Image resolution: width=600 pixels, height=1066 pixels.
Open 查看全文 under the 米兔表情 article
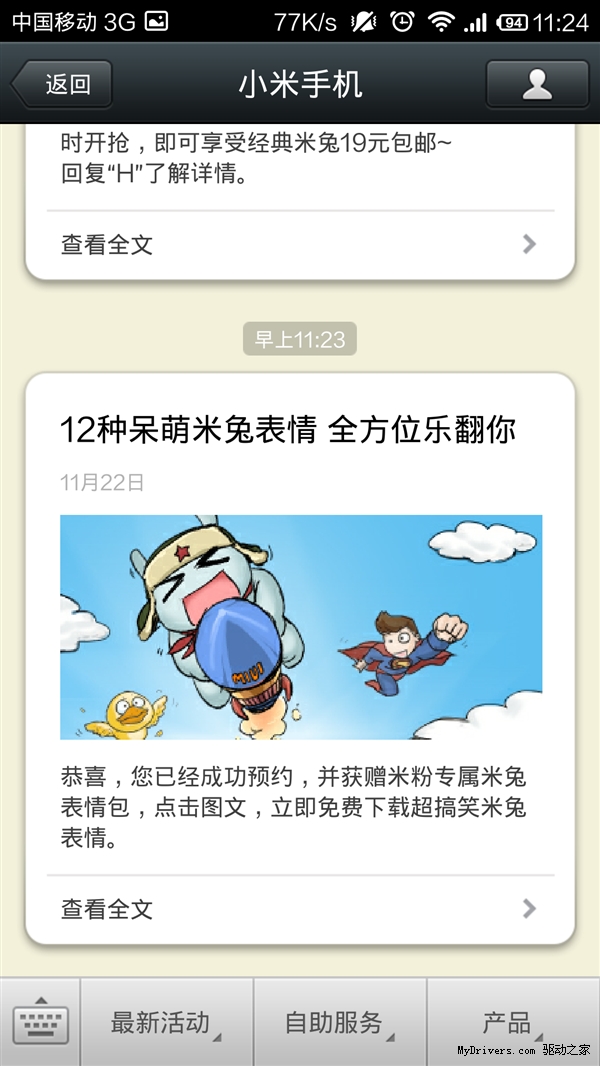(x=300, y=908)
